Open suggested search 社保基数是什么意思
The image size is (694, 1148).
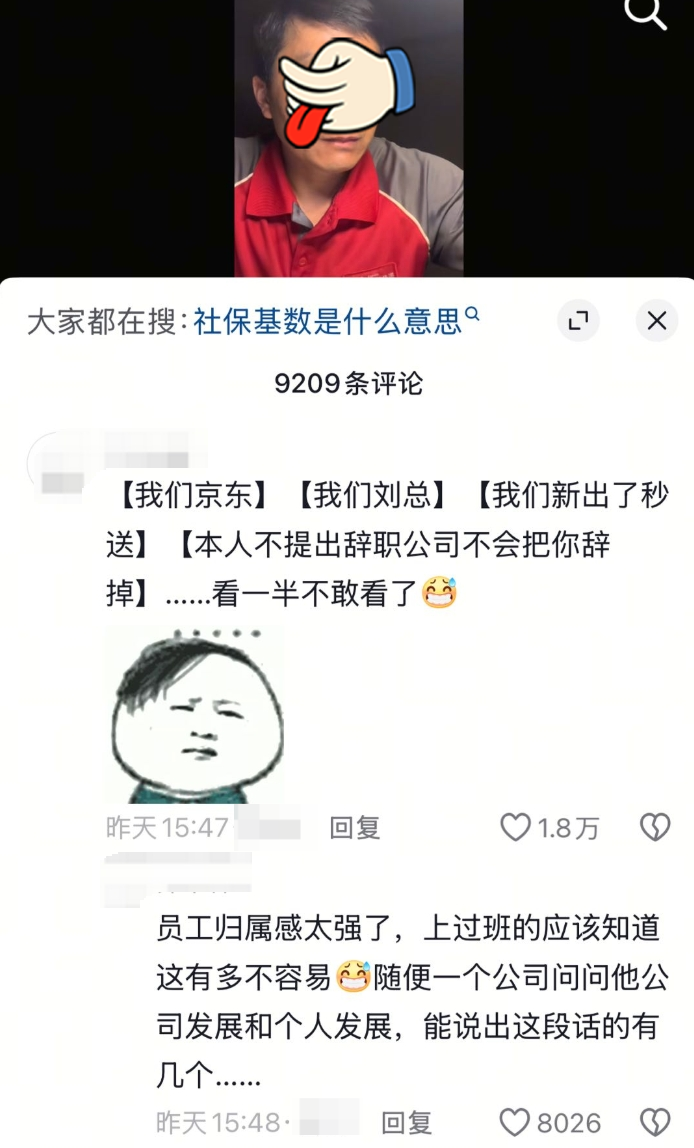(336, 321)
